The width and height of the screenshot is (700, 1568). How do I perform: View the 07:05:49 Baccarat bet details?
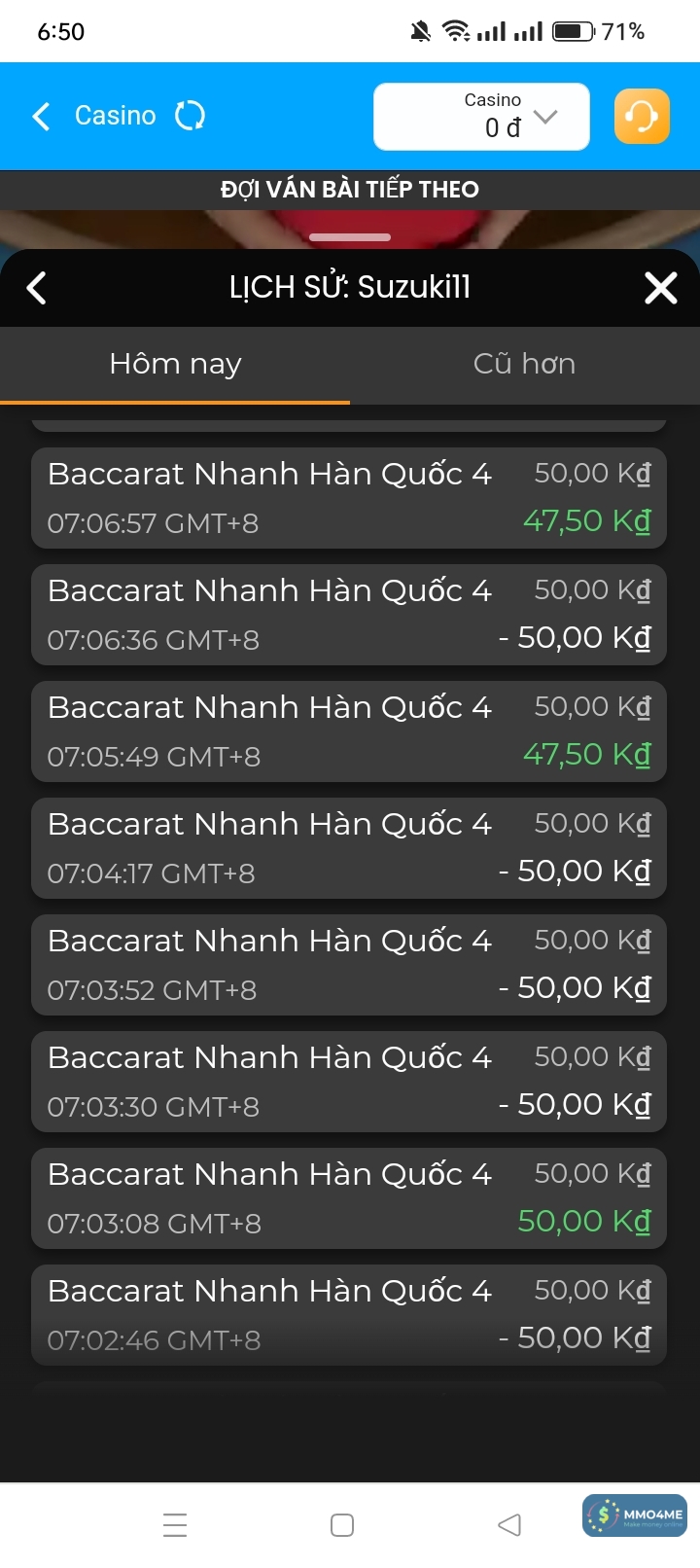click(x=349, y=731)
